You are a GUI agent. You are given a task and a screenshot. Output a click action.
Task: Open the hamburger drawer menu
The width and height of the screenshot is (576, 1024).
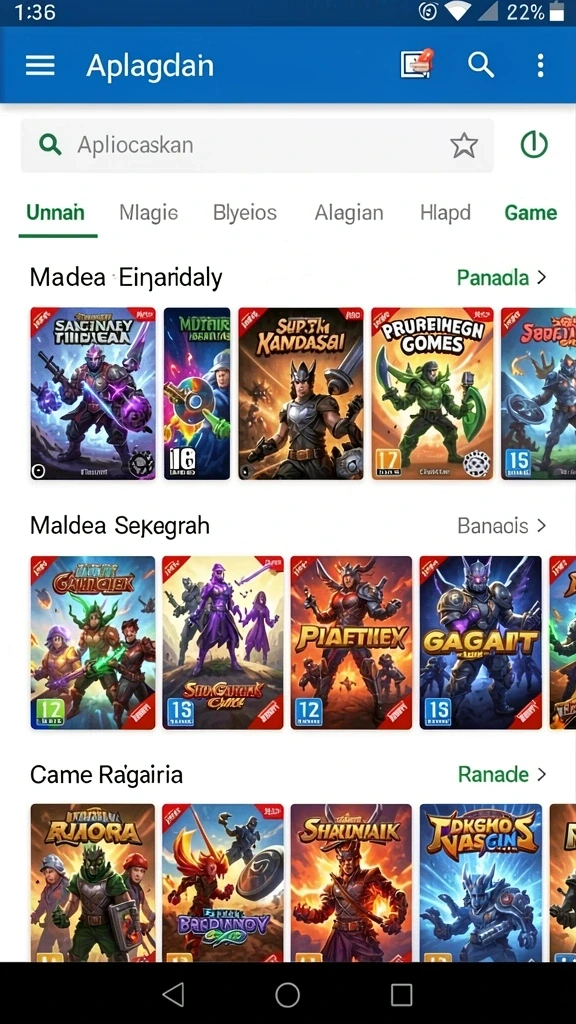click(40, 65)
